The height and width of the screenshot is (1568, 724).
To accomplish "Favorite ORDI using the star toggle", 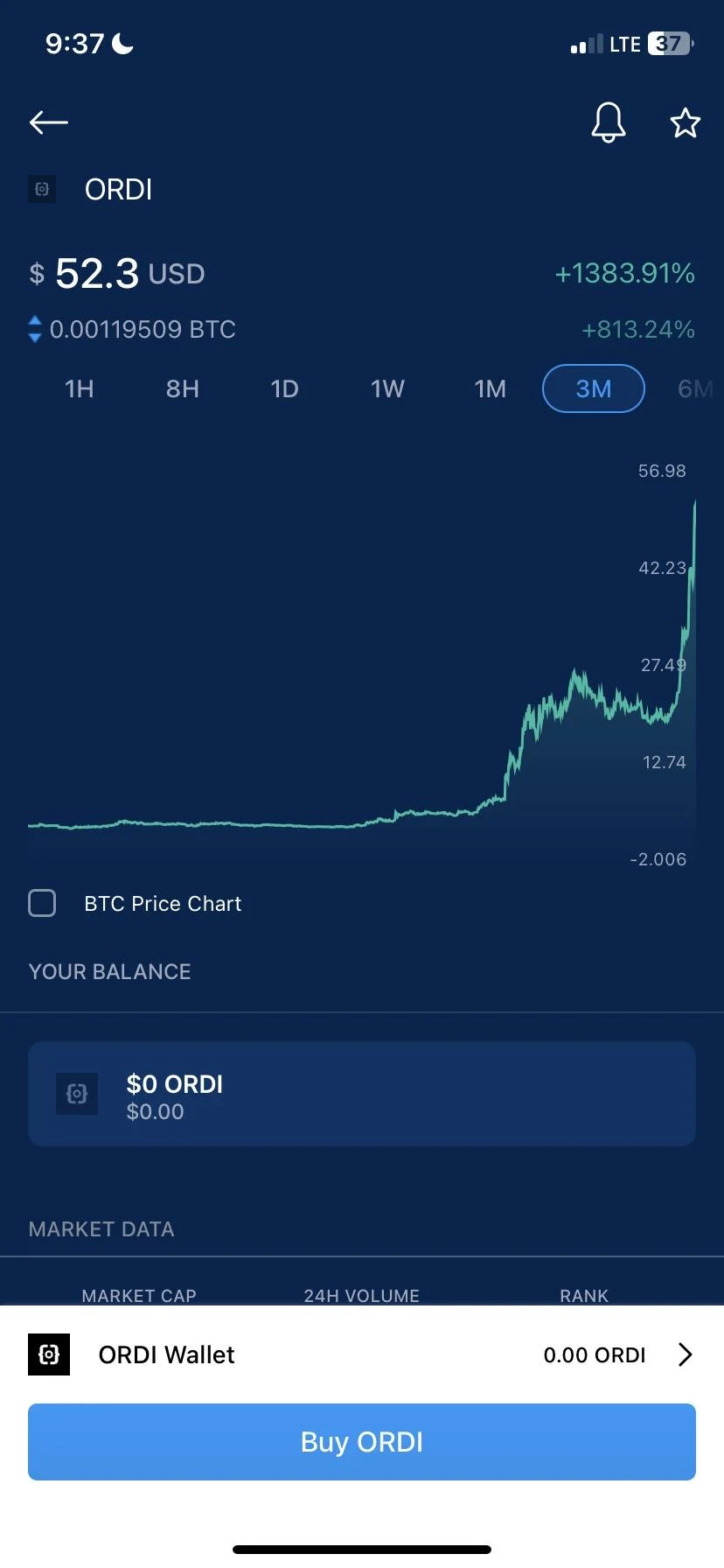I will [685, 122].
